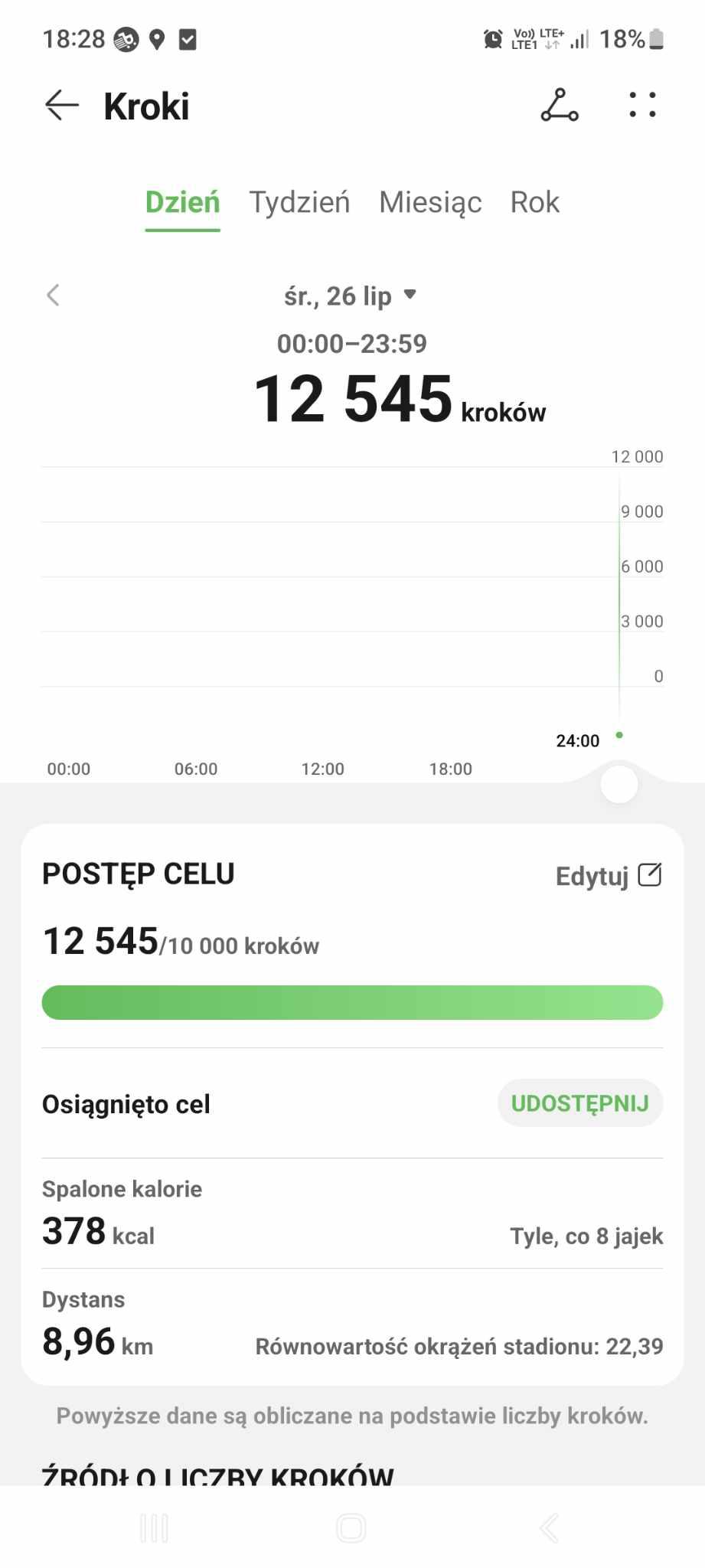Switch to the Rok tab
Viewport: 705px width, 1568px height.
(534, 203)
